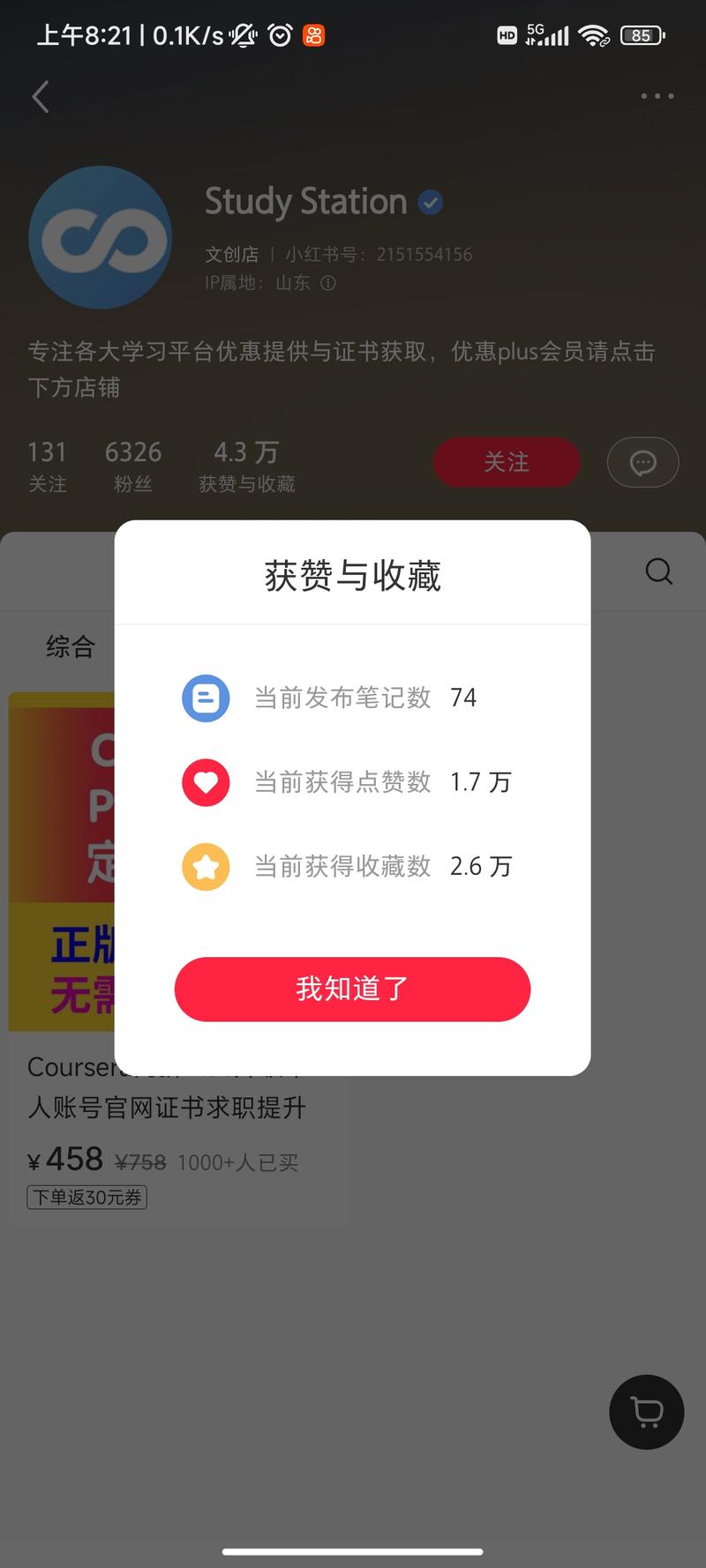706x1568 pixels.
Task: Tap the blue note icon beside 当前发布笔记数
Action: pos(206,698)
